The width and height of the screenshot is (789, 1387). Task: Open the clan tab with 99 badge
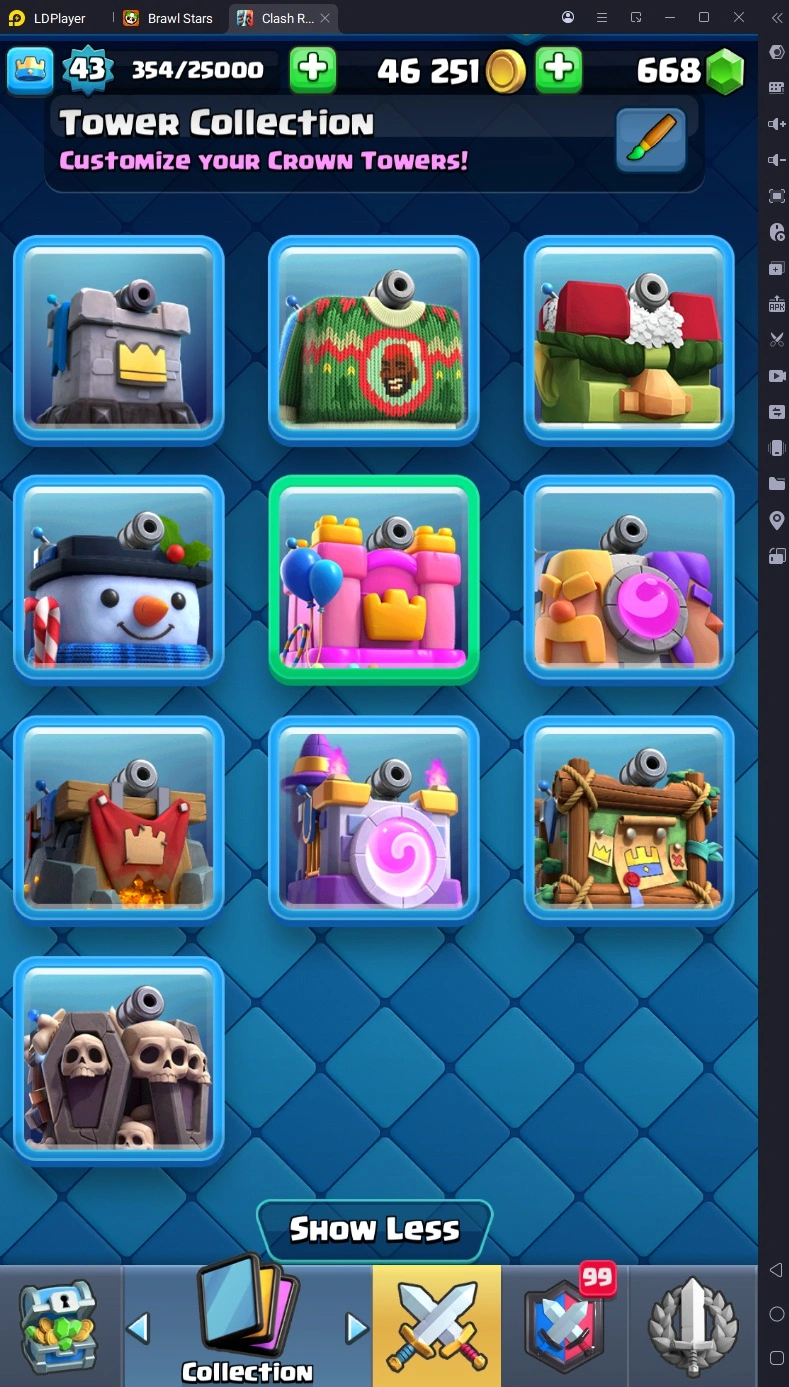(565, 1326)
